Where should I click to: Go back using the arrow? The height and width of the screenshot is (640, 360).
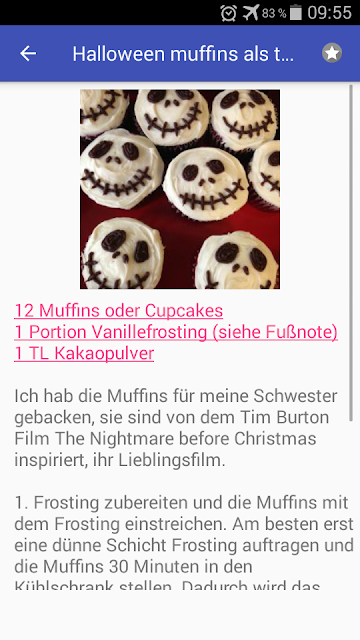point(28,53)
